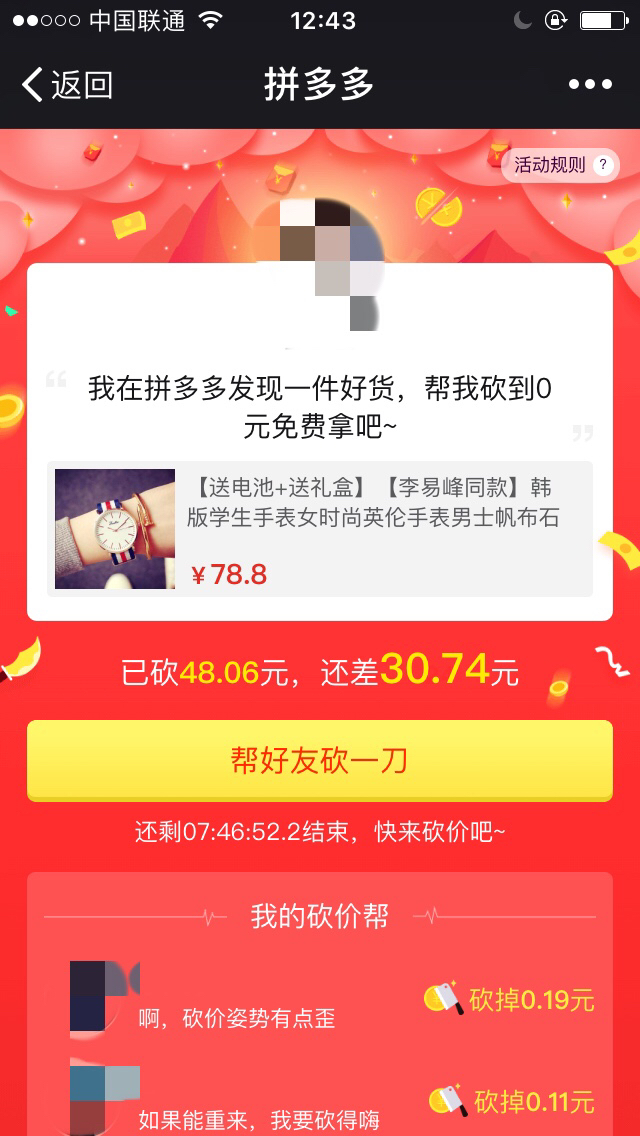
Task: Open the three-dot more menu
Action: tap(590, 85)
